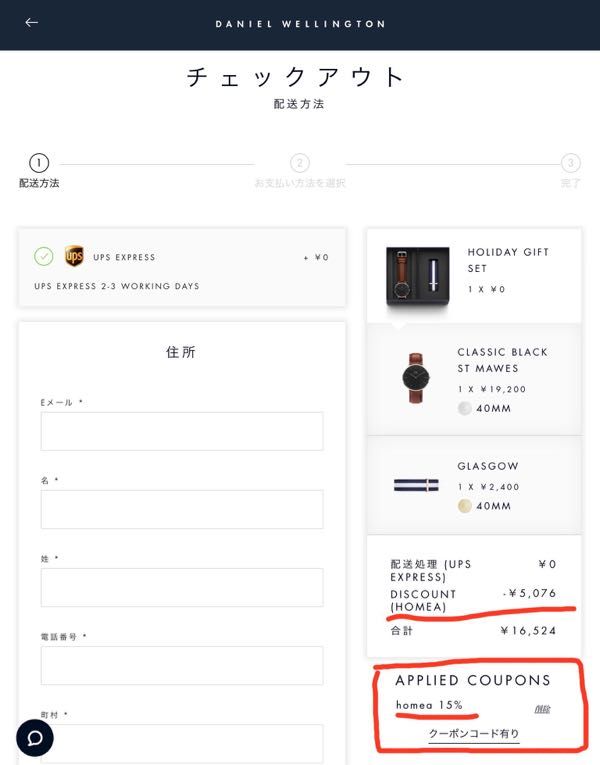The height and width of the screenshot is (765, 600).
Task: Tap the 電話番号 phone field
Action: (182, 665)
